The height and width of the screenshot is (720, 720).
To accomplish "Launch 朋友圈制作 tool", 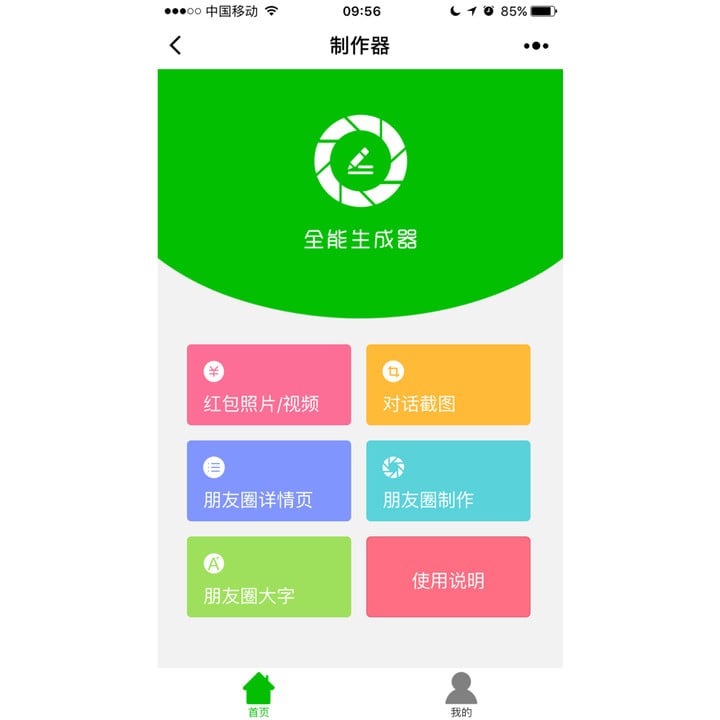I will pos(448,481).
